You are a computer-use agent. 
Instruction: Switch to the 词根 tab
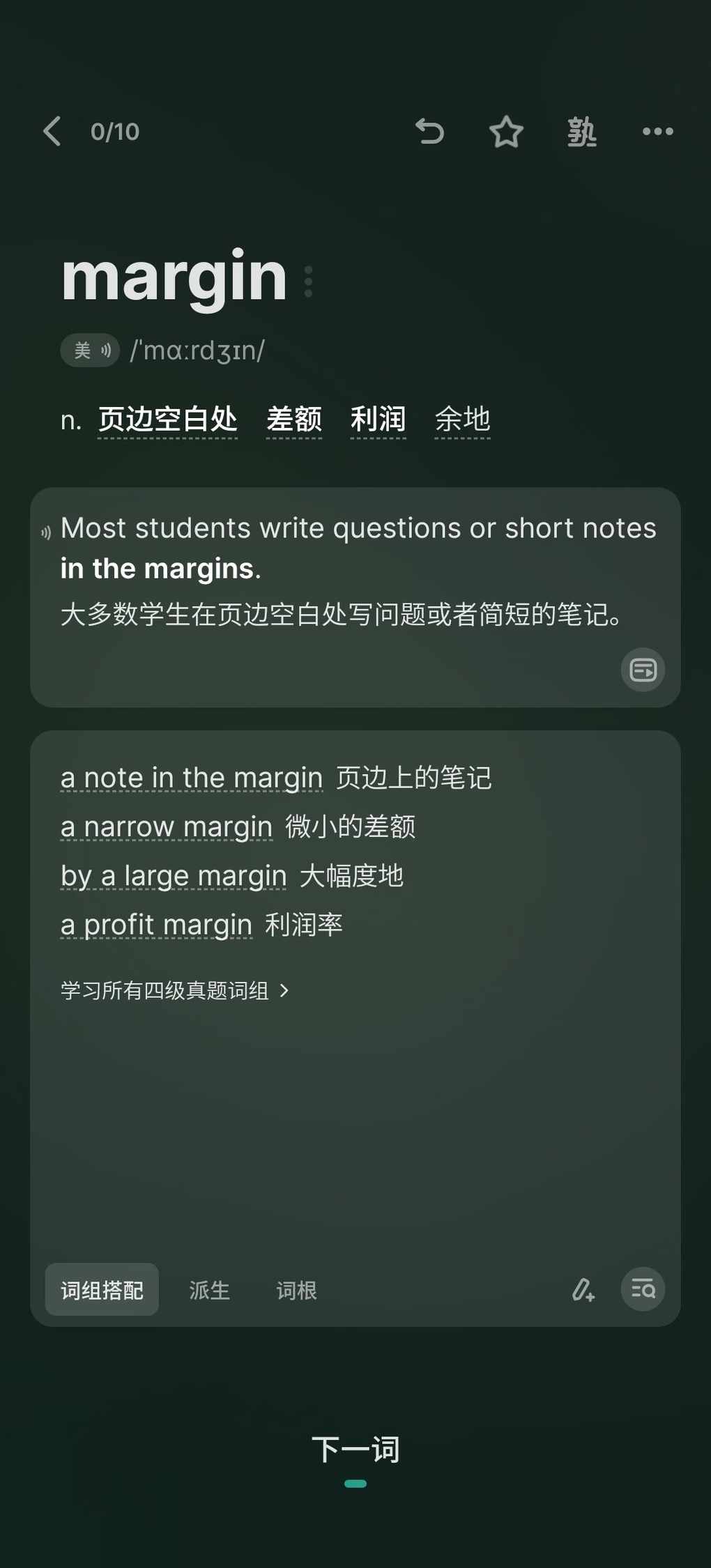click(x=296, y=1290)
